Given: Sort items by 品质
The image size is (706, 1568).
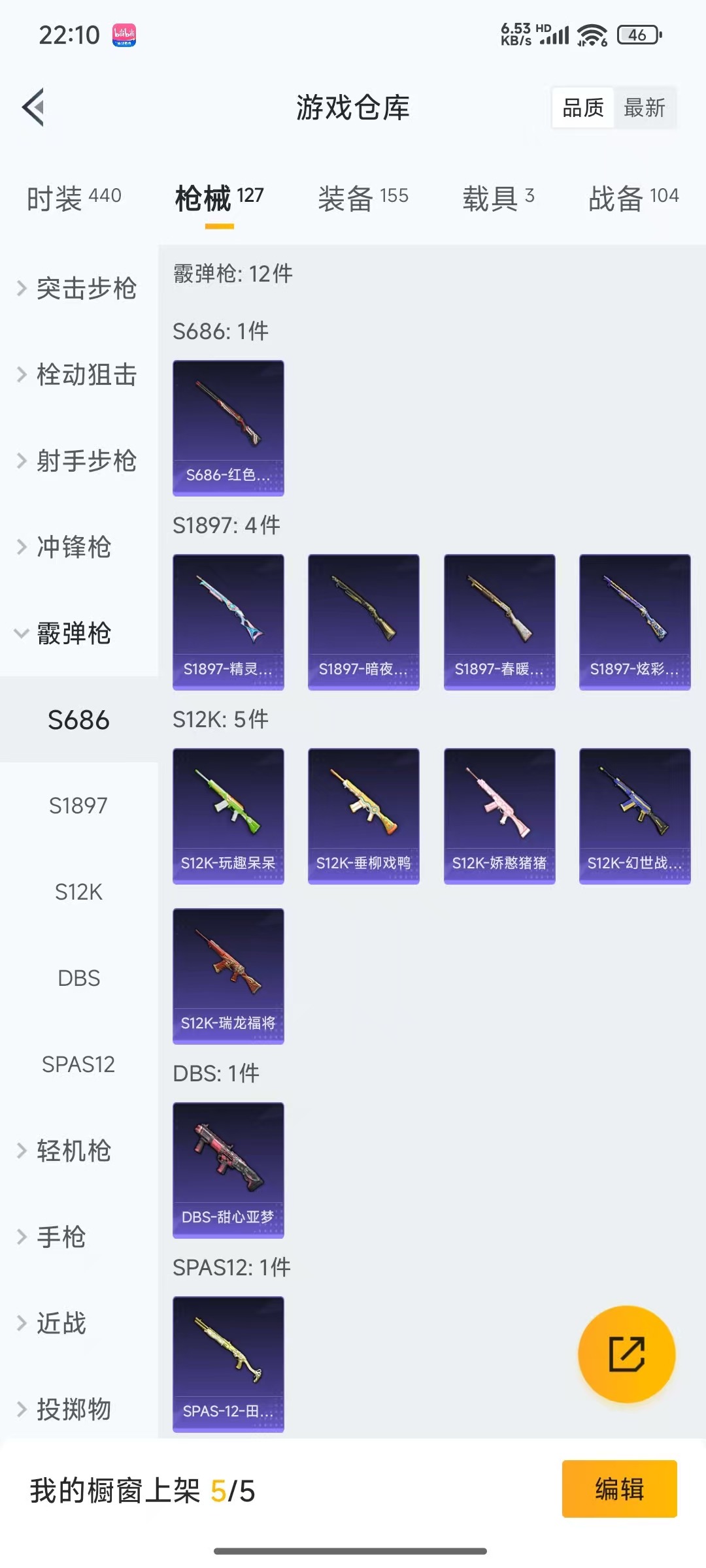Looking at the screenshot, I should pos(582,108).
